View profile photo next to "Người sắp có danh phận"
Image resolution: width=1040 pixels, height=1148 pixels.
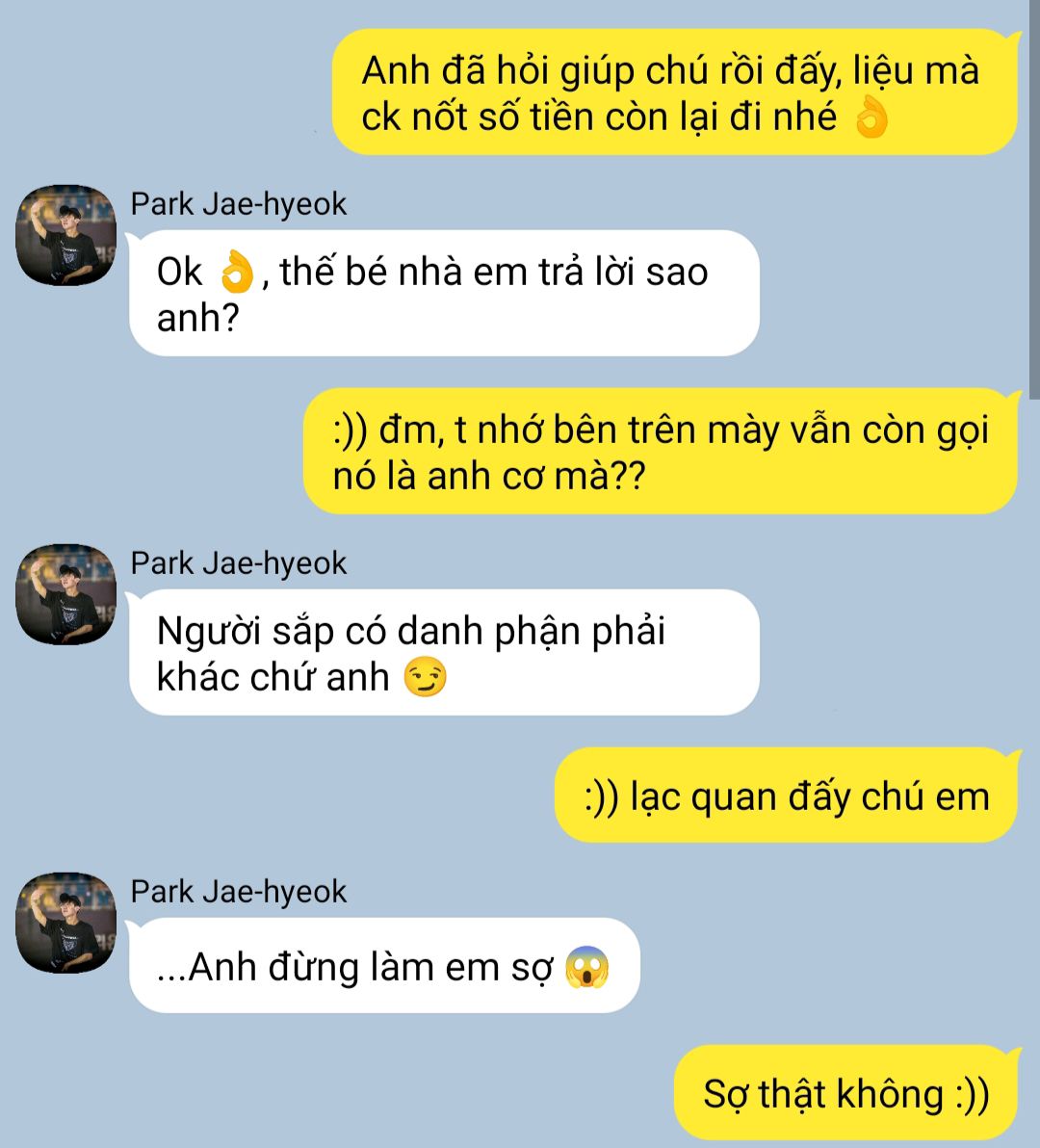click(66, 595)
